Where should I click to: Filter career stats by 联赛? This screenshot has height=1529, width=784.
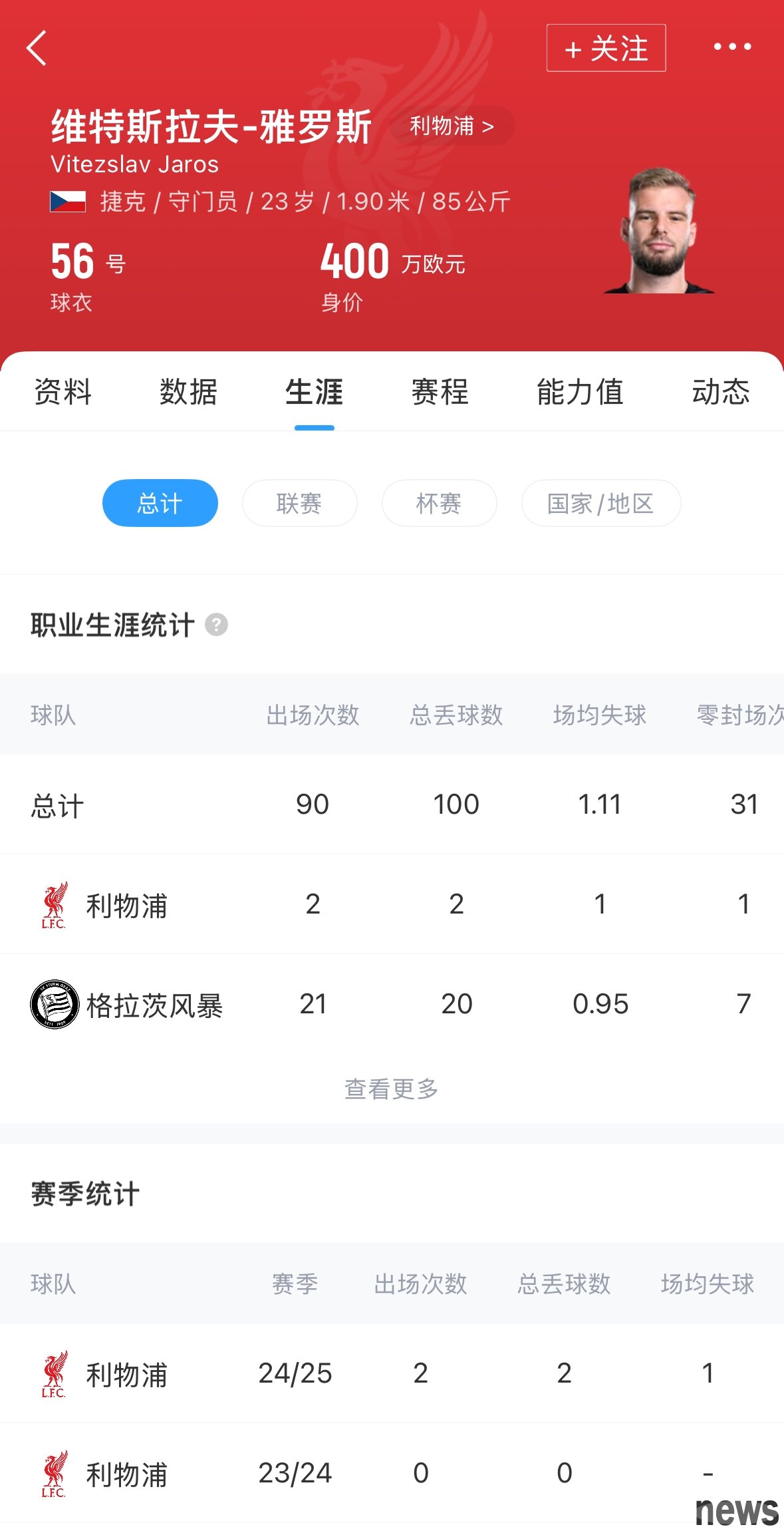(x=299, y=503)
